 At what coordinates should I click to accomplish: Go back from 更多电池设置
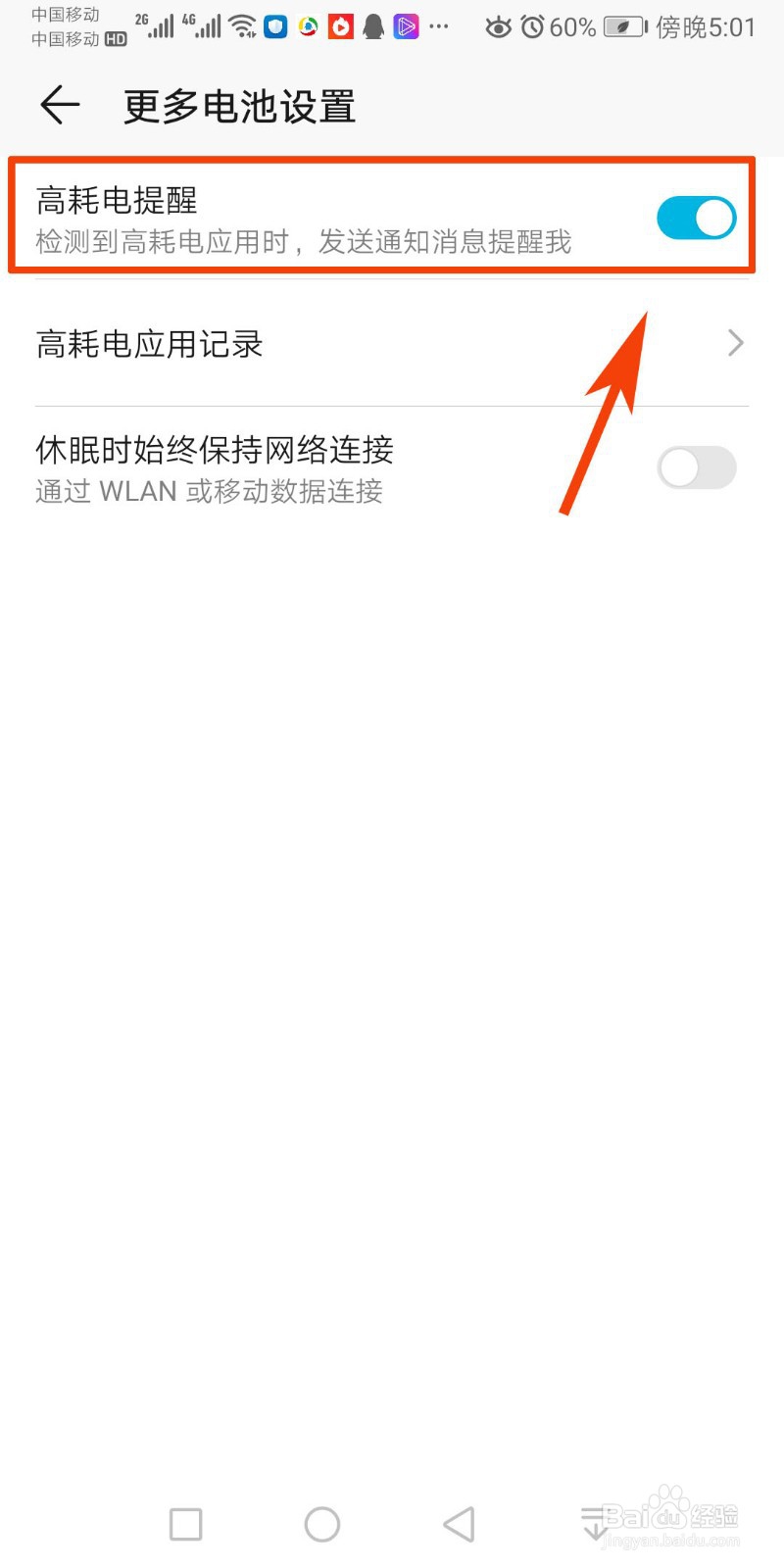click(x=59, y=106)
